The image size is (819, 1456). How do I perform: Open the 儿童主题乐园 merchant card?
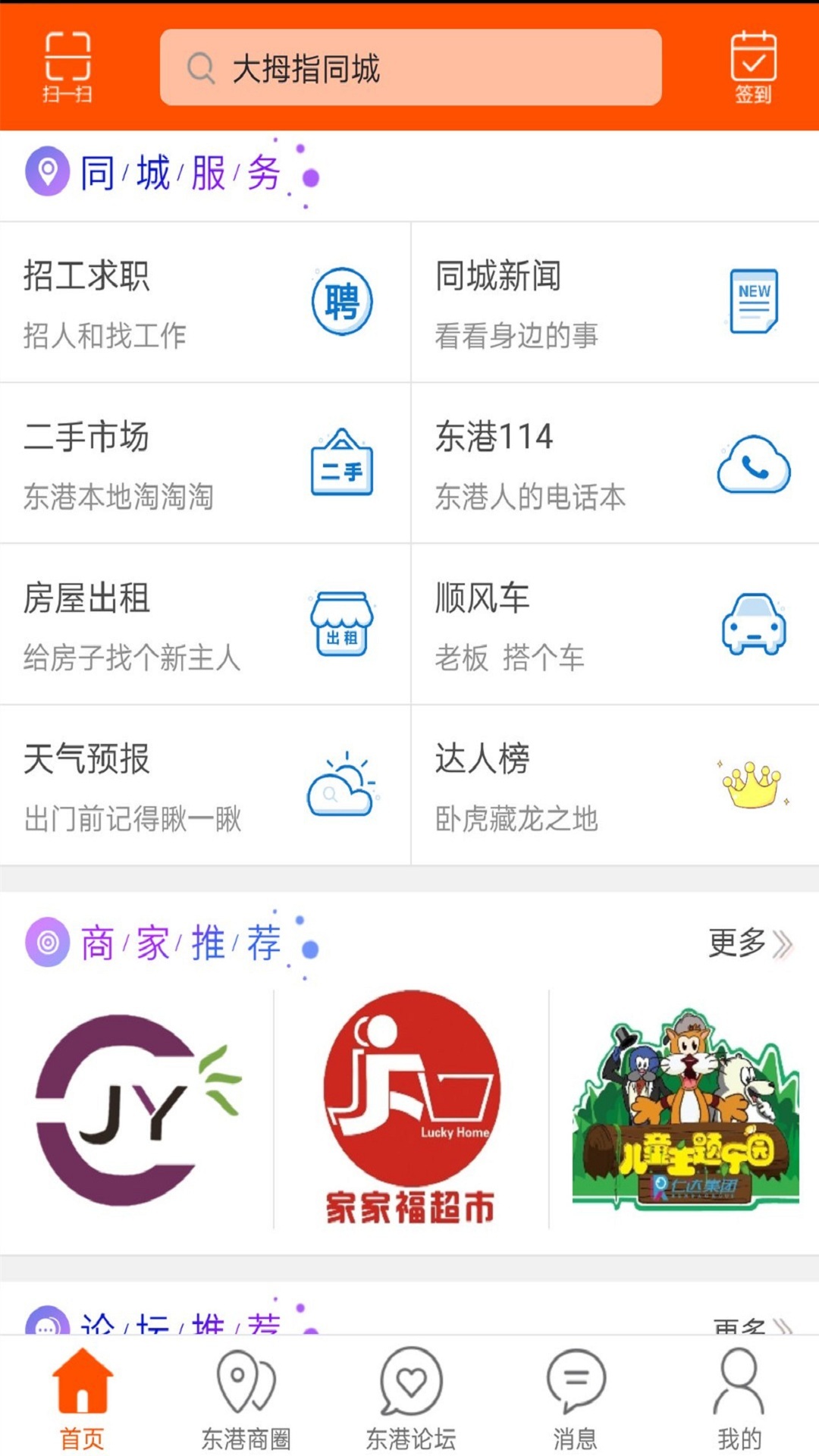(x=685, y=1110)
